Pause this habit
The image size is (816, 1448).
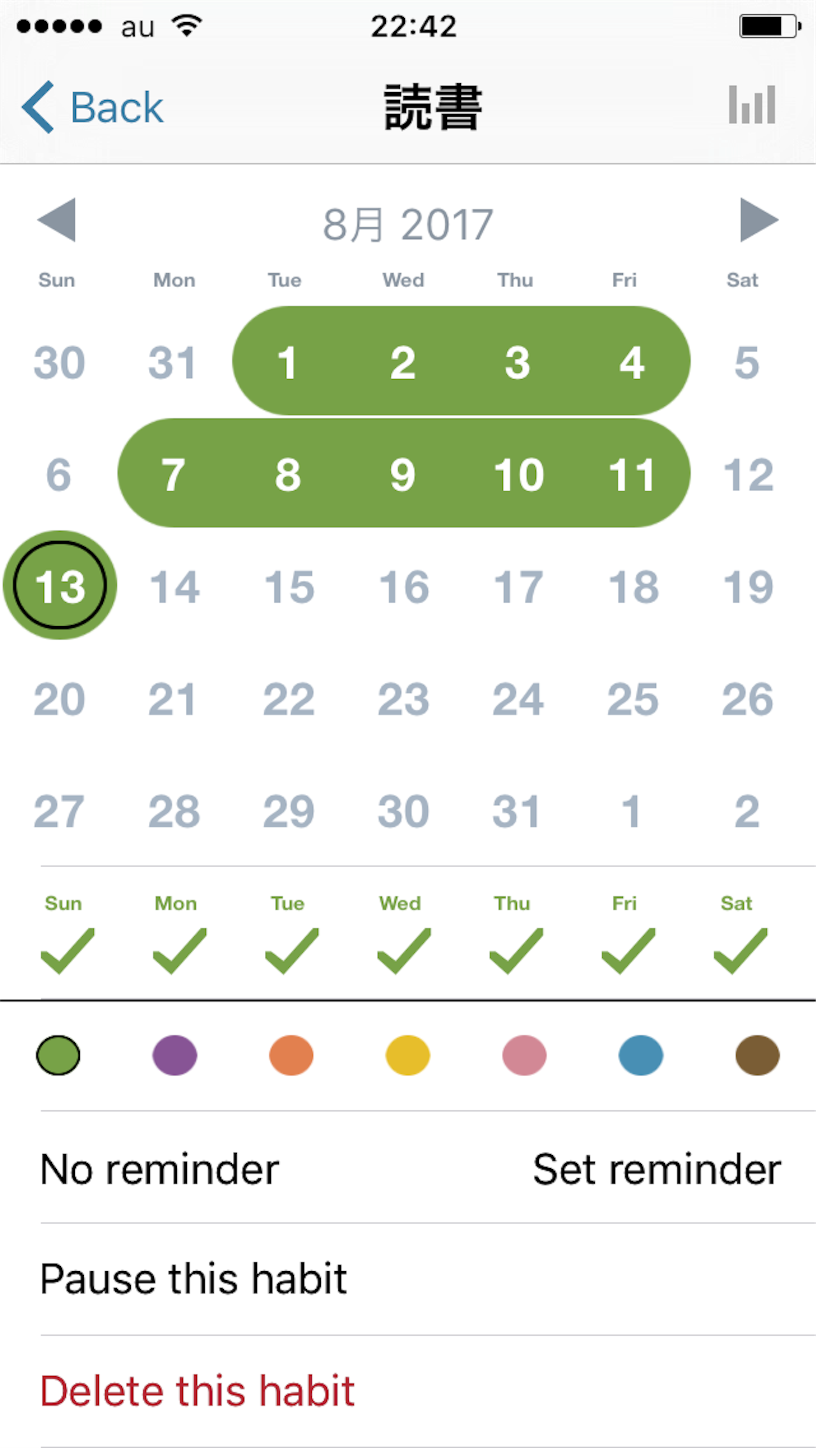[428, 1279]
